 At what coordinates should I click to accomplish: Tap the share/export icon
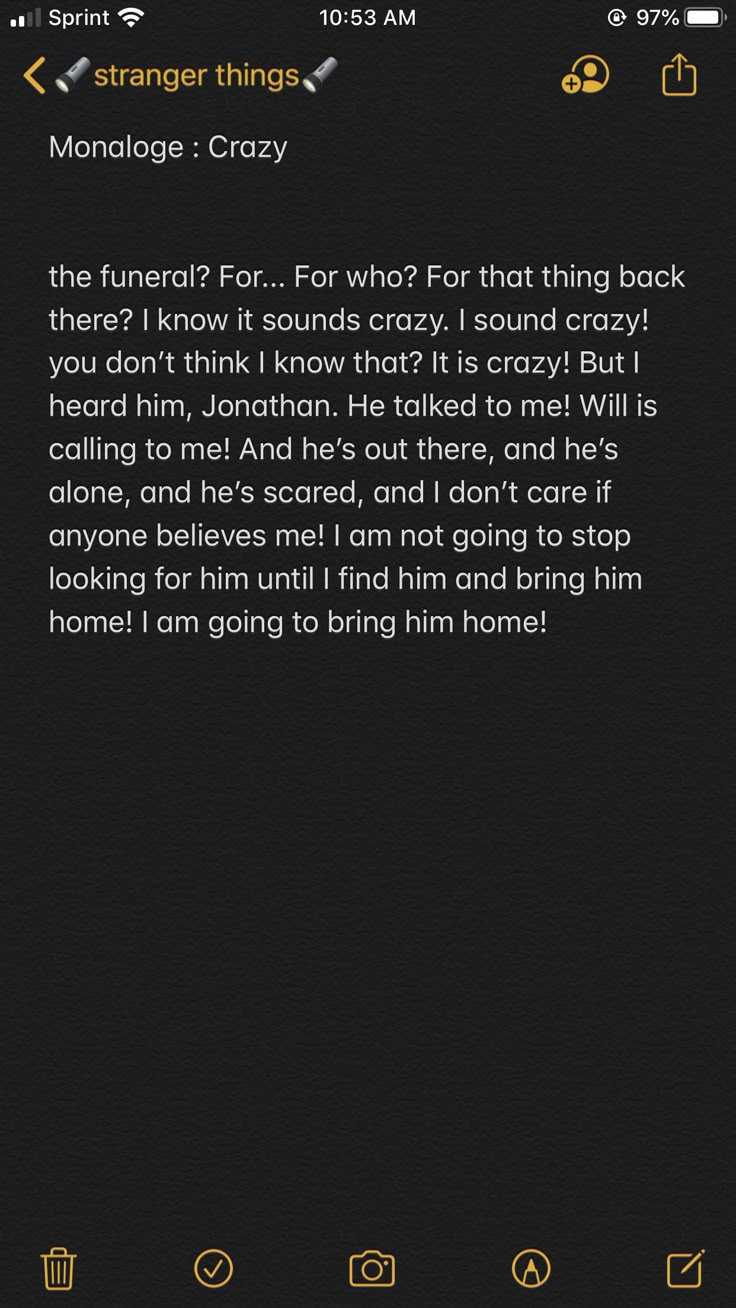click(681, 74)
